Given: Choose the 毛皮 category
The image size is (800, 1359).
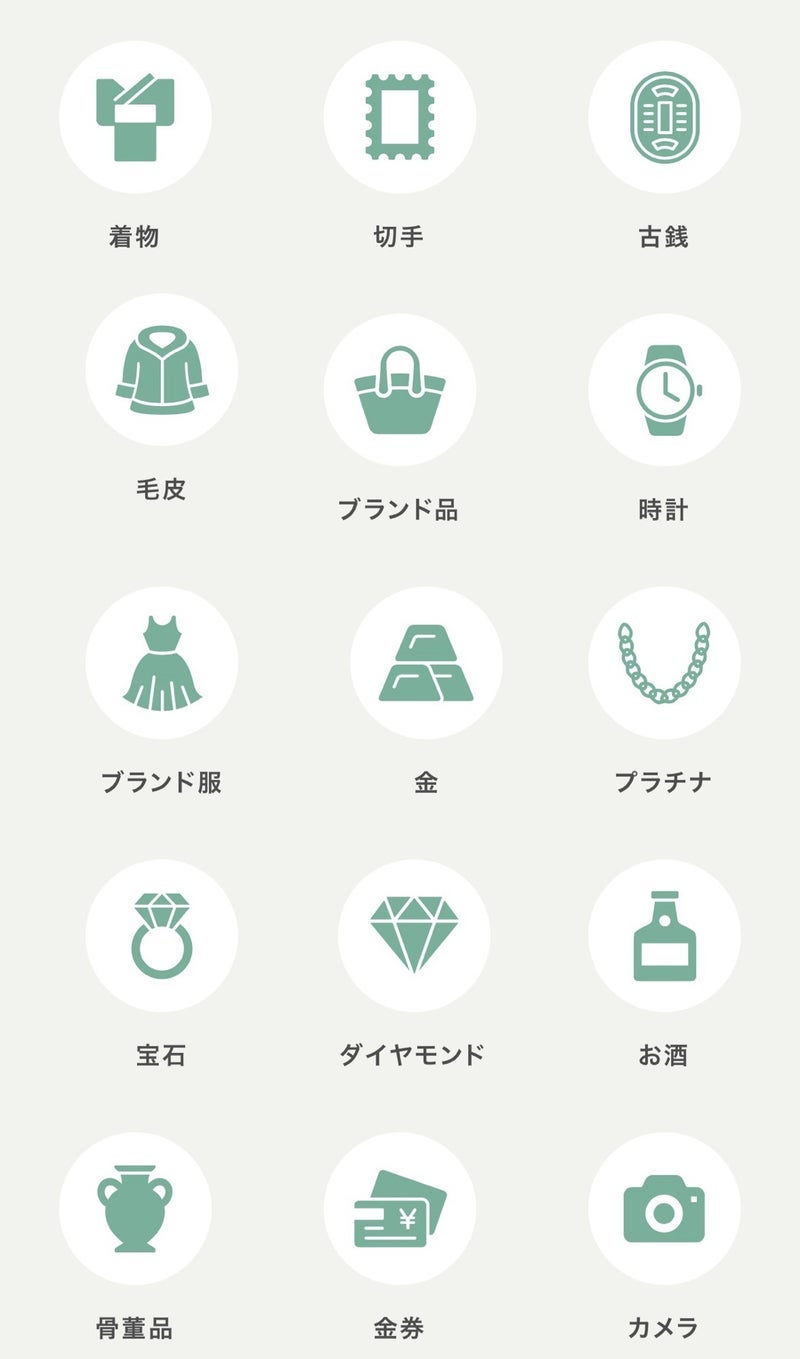Looking at the screenshot, I should (162, 370).
